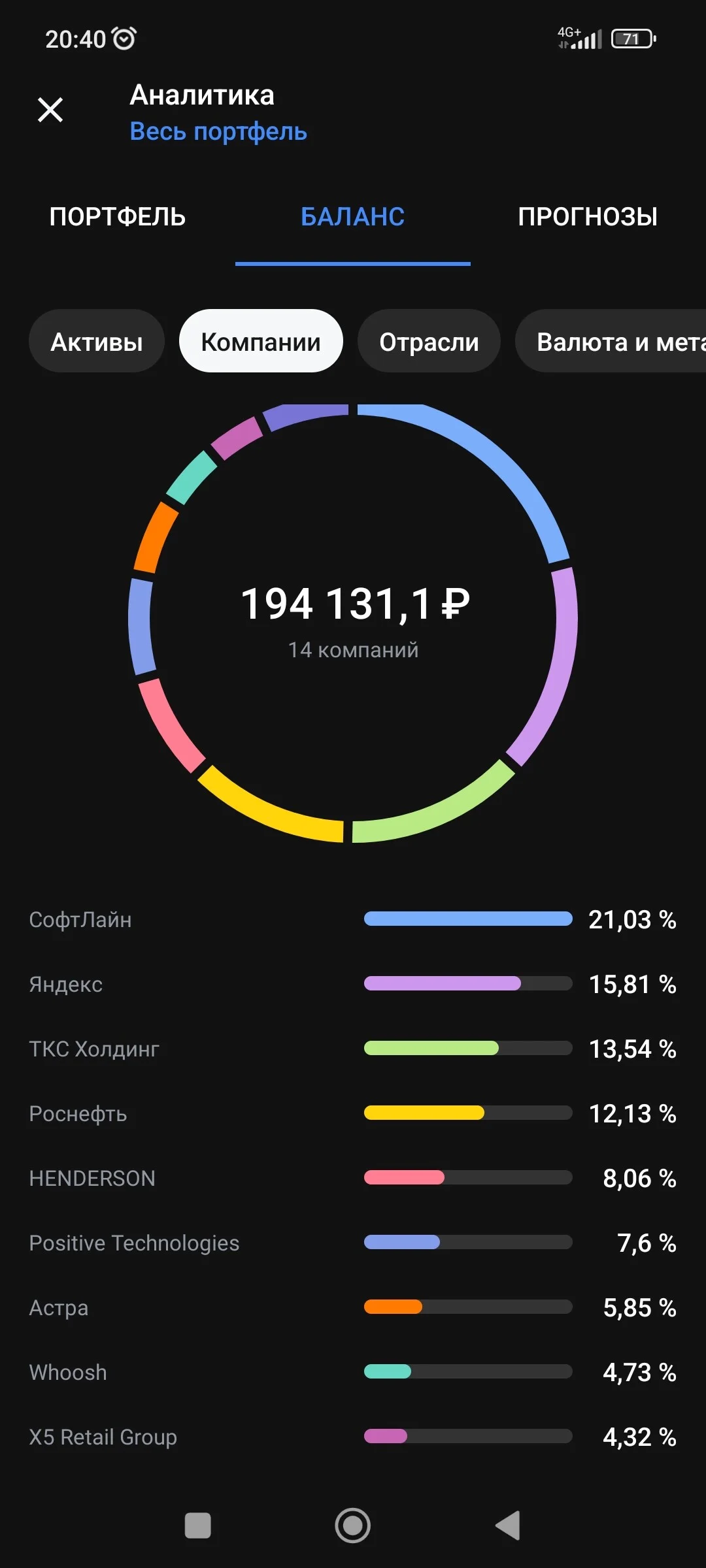
Task: Switch to the ПОРТФЕЛЬ tab
Action: (118, 217)
